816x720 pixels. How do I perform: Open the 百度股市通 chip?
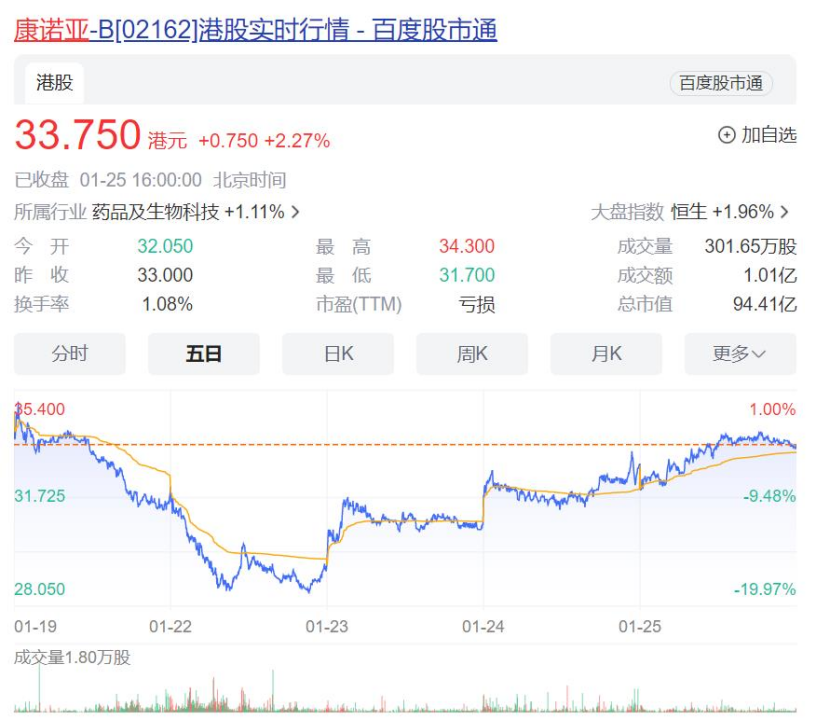point(721,84)
